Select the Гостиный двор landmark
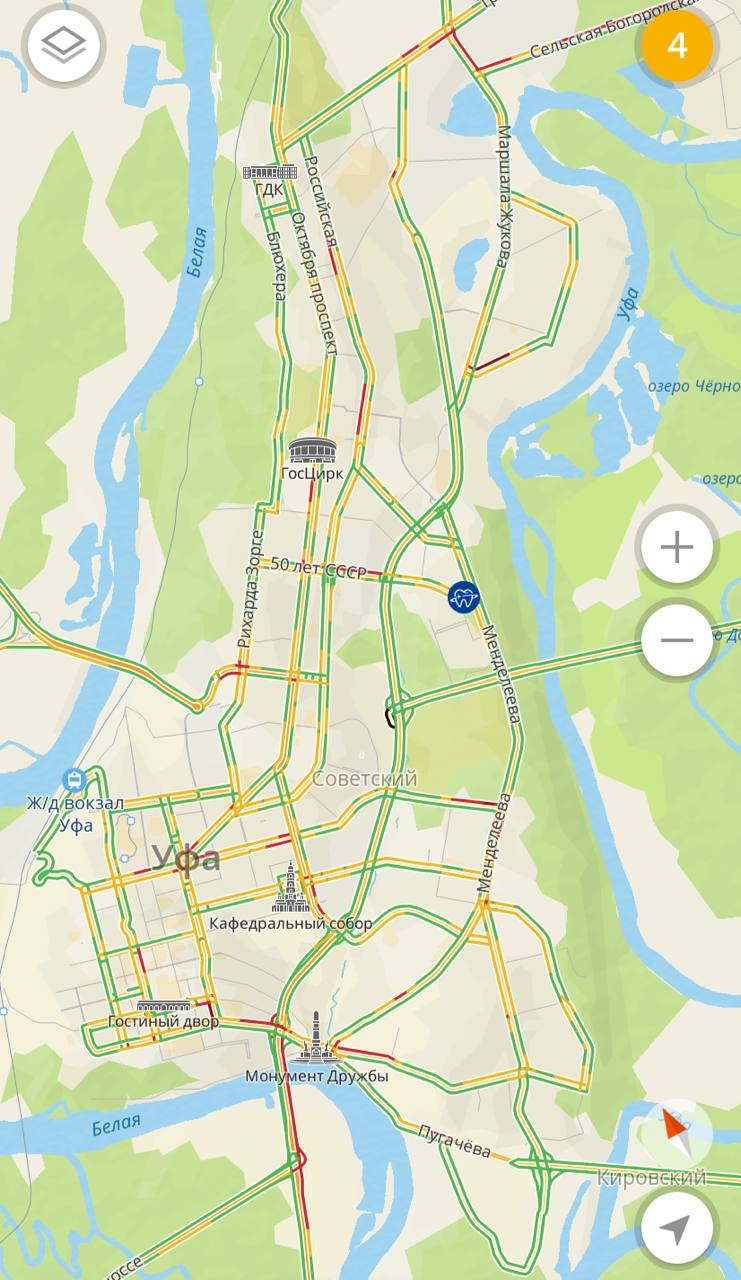Image resolution: width=741 pixels, height=1280 pixels. (x=163, y=1007)
